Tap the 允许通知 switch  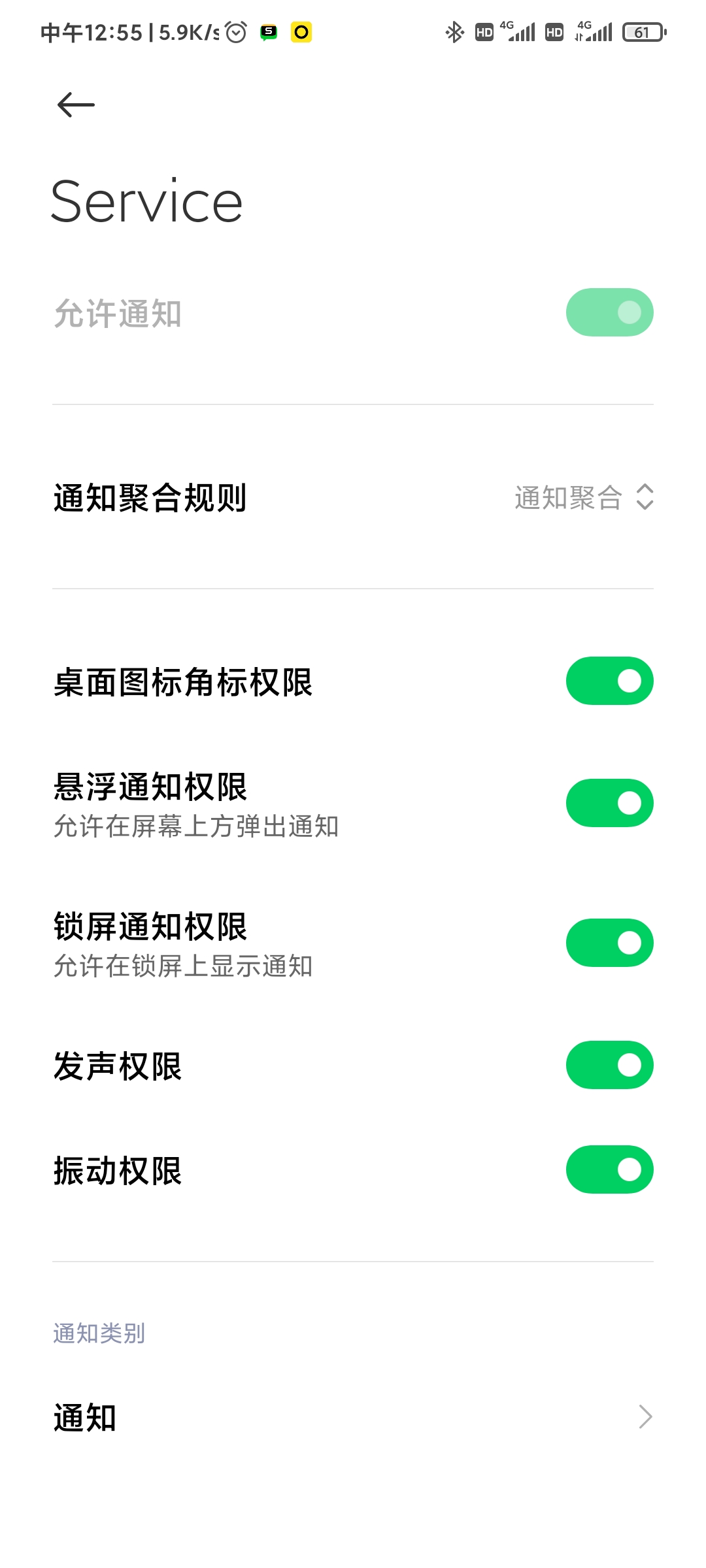[x=609, y=312]
